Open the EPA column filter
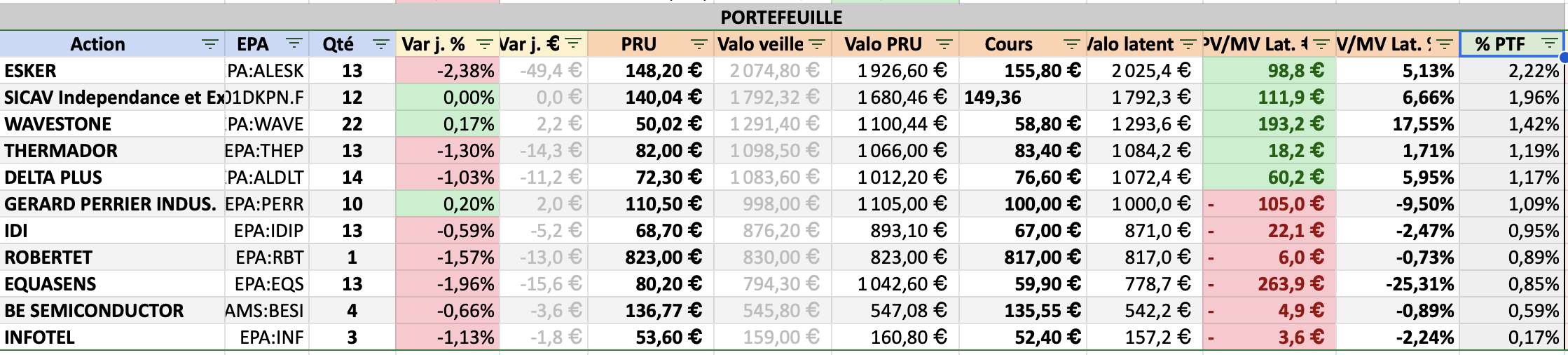Viewport: 1568px width, 355px height. [294, 44]
